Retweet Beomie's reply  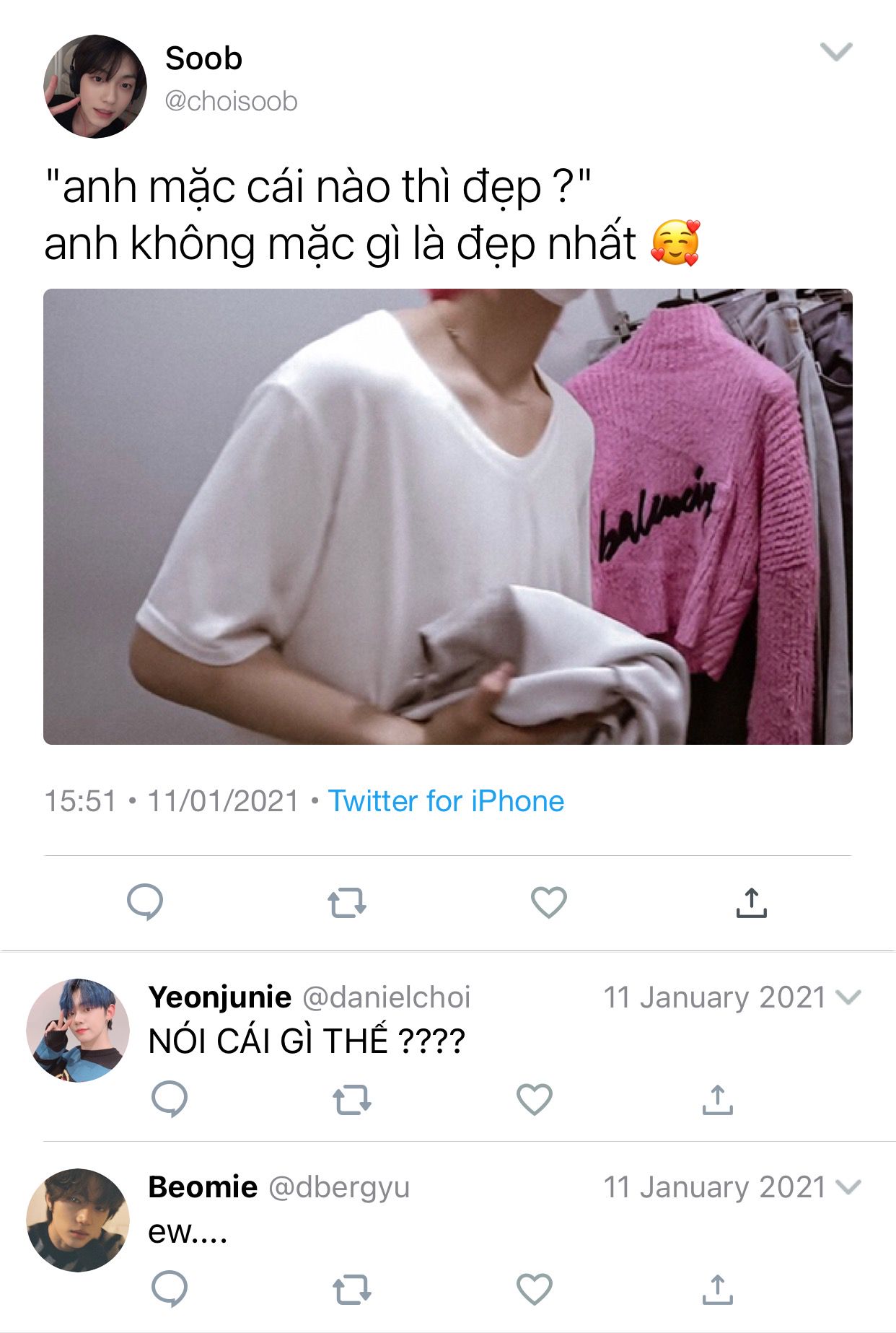(351, 1289)
